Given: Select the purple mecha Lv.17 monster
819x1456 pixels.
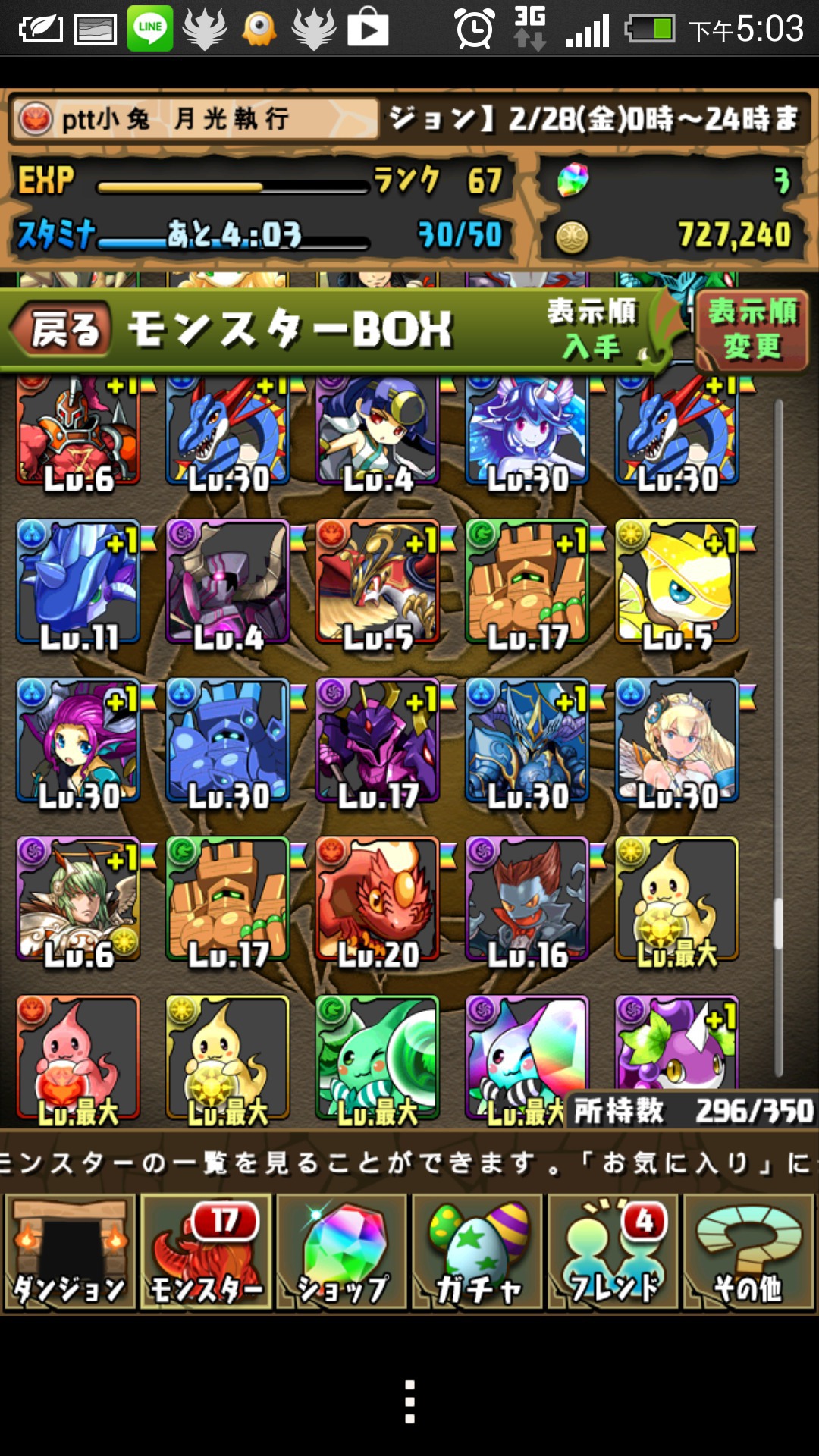Looking at the screenshot, I should pyautogui.click(x=378, y=741).
